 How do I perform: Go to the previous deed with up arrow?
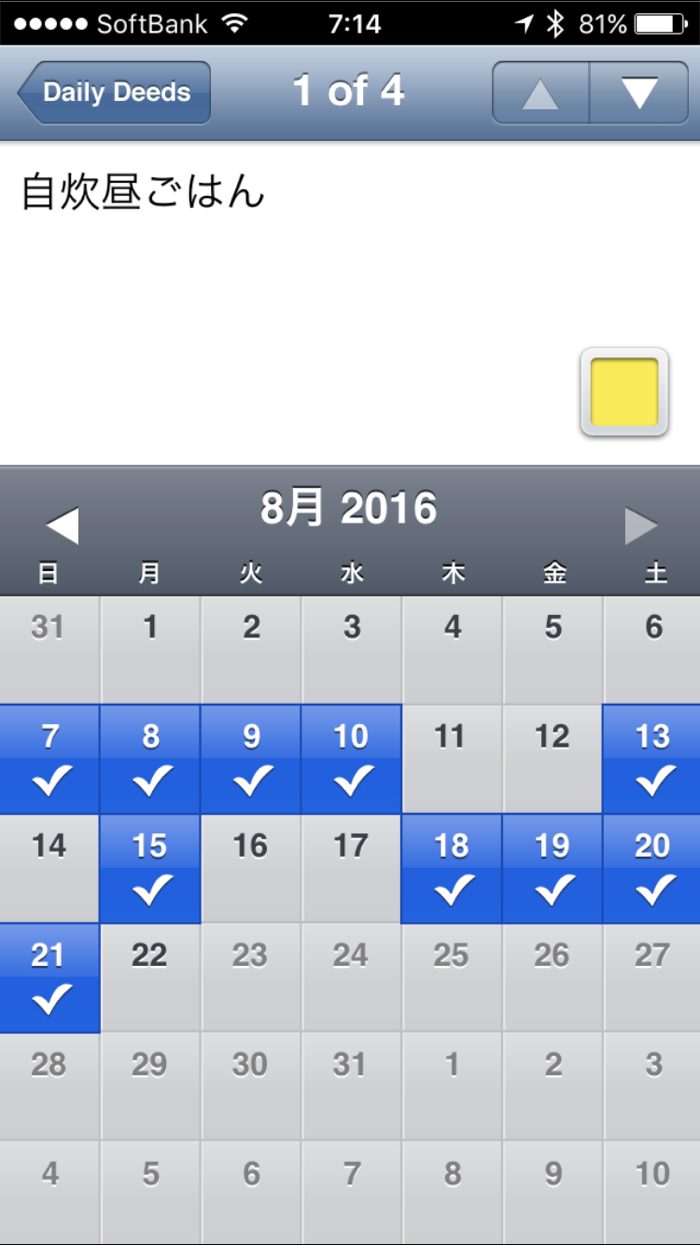(x=541, y=93)
